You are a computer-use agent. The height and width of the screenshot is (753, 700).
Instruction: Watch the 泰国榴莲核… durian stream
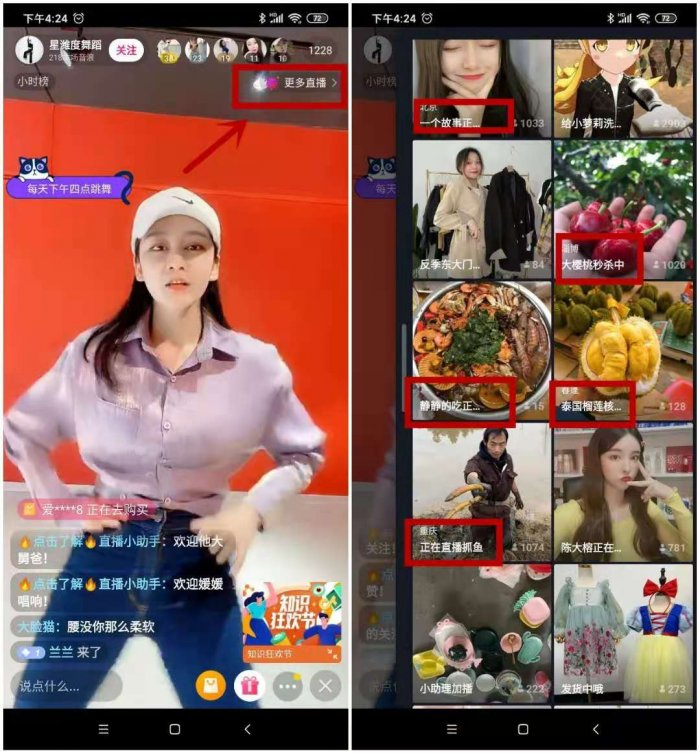pos(622,350)
